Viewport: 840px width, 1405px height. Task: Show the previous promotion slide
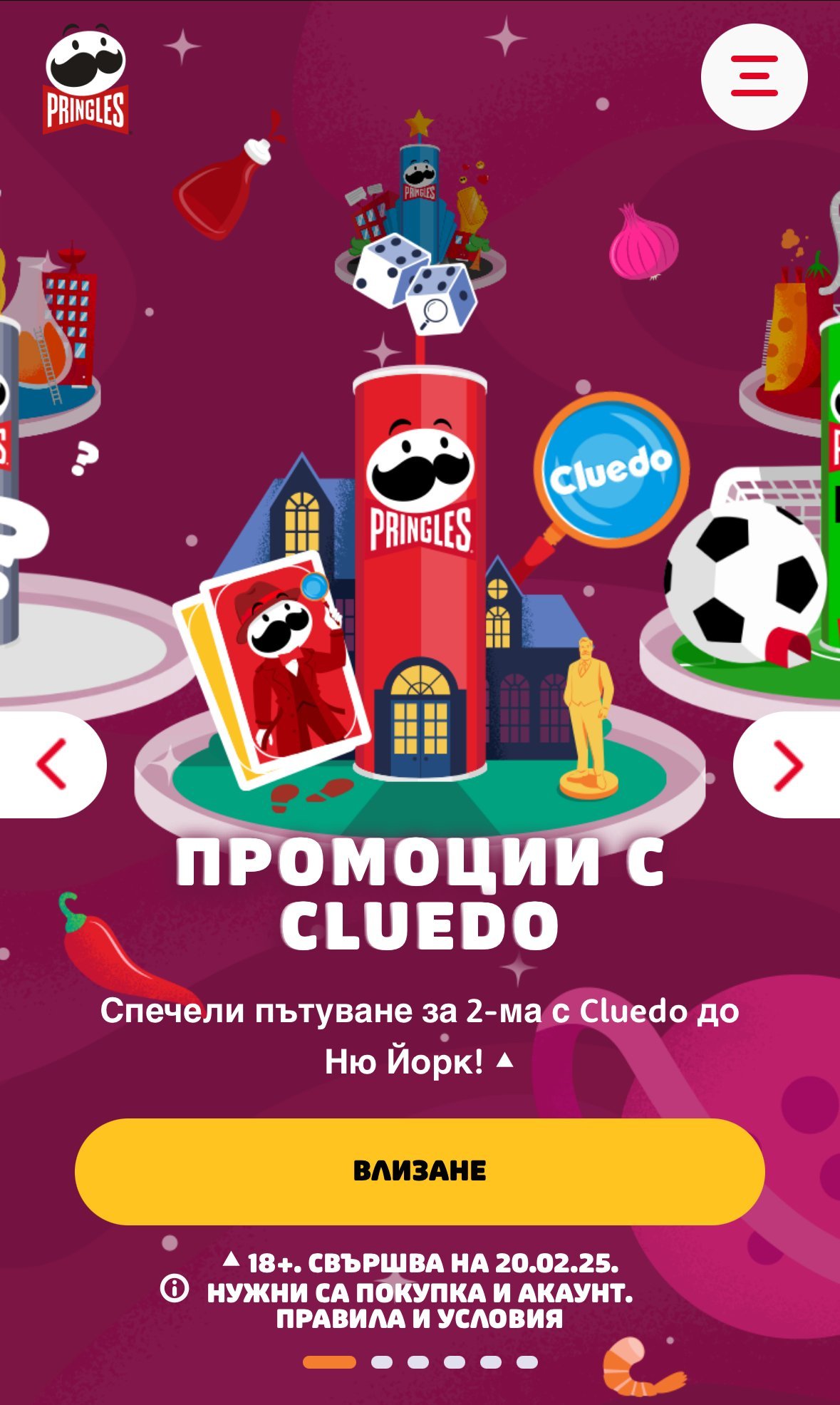tap(52, 764)
